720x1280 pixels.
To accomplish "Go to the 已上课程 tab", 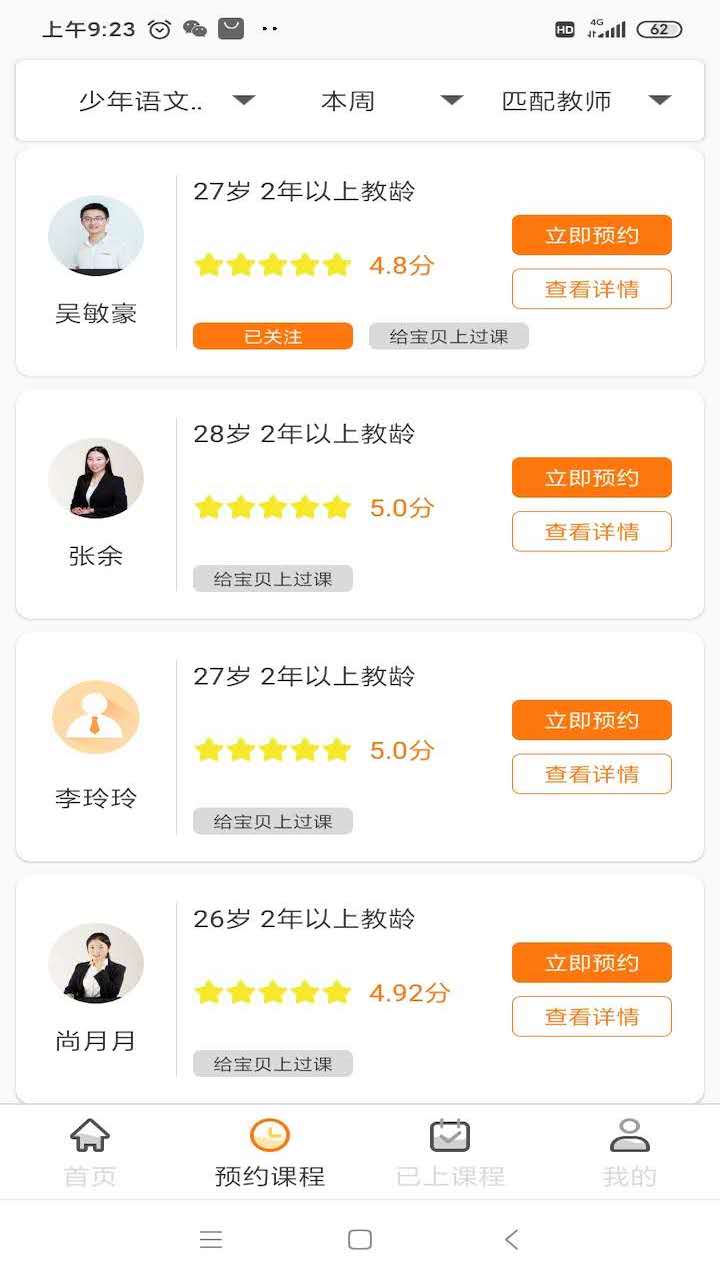I will [450, 1153].
